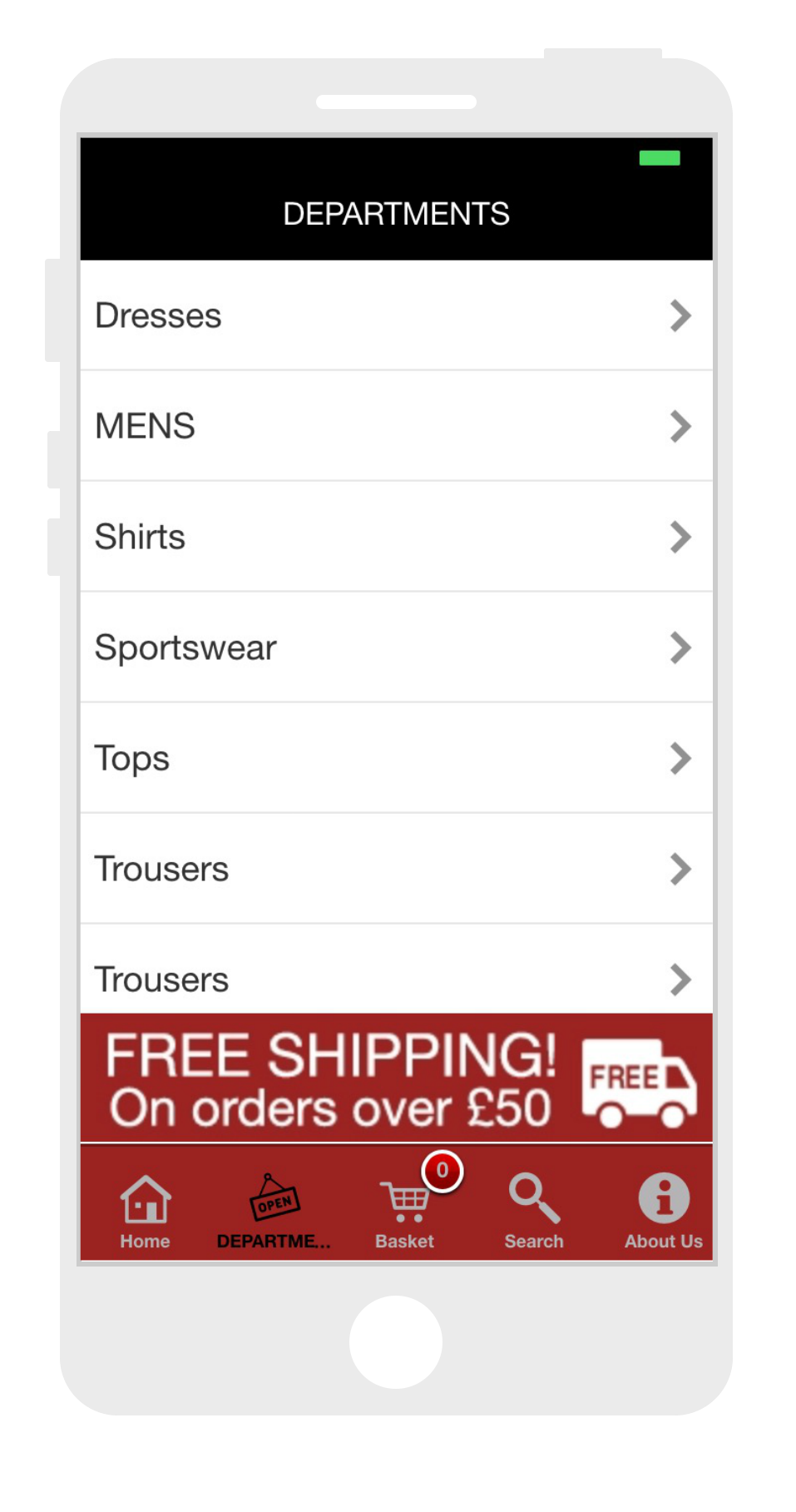Switch to the Search tab
The height and width of the screenshot is (1512, 796).
pyautogui.click(x=534, y=1211)
